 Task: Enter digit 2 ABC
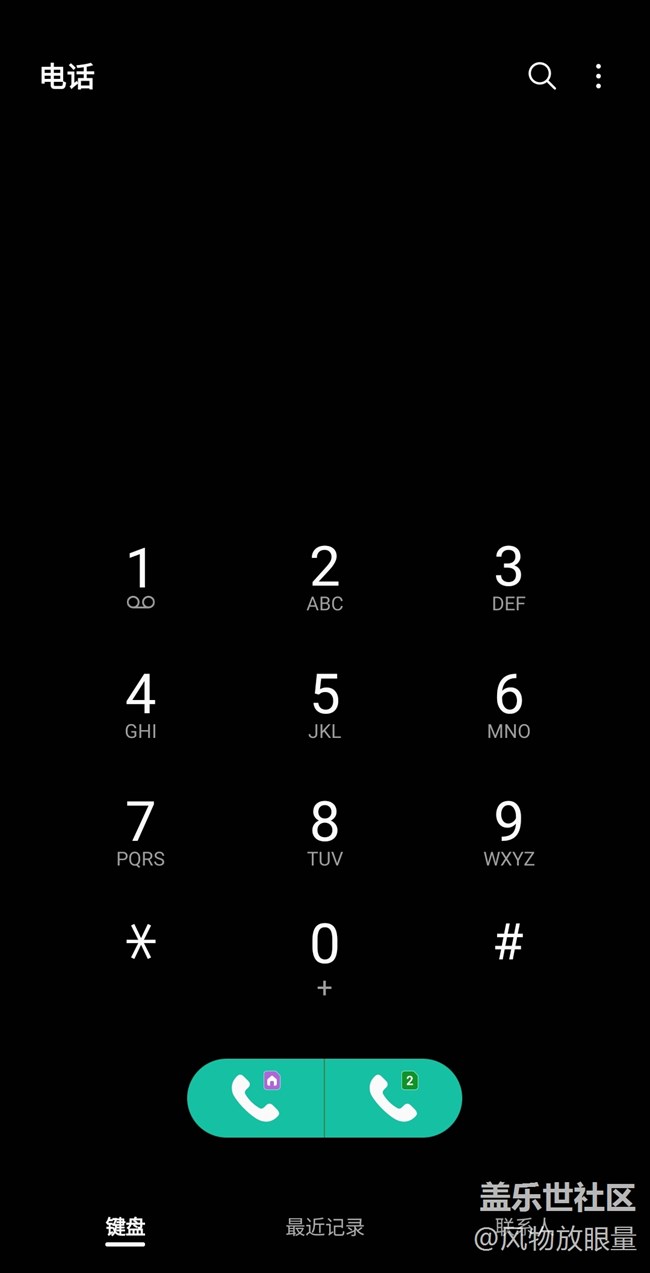[325, 577]
